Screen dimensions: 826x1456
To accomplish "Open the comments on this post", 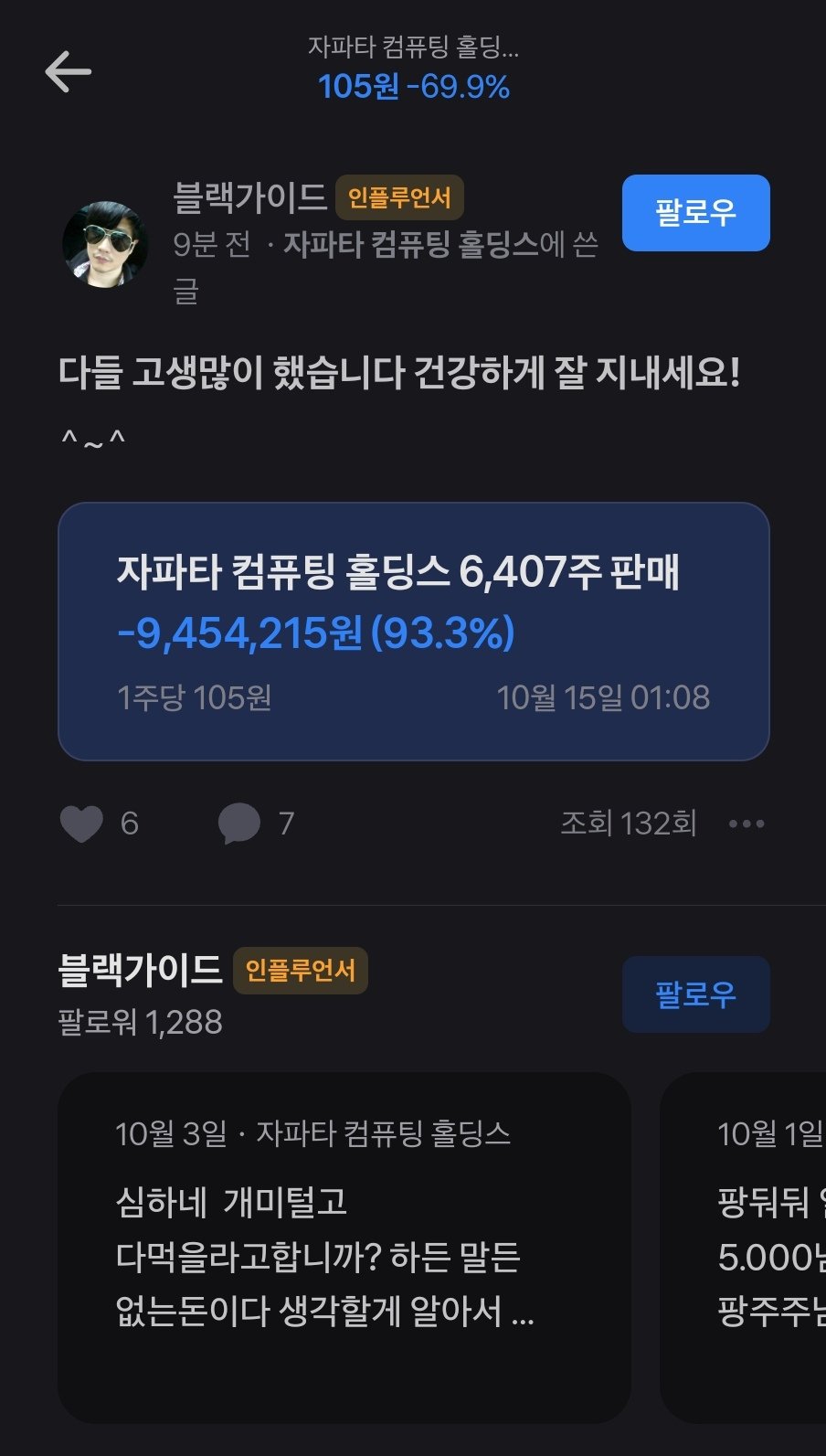I will pos(239,824).
